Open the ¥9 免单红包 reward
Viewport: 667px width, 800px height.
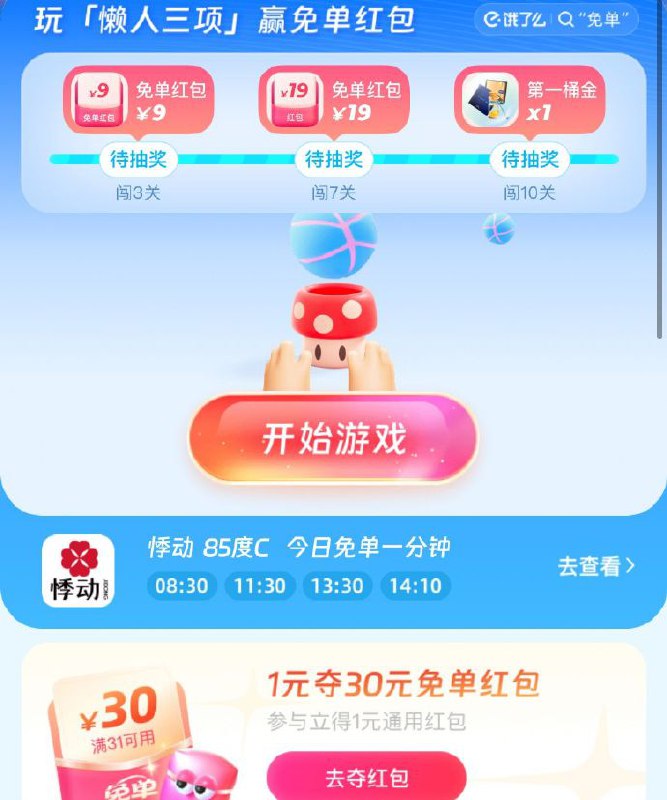[x=138, y=101]
